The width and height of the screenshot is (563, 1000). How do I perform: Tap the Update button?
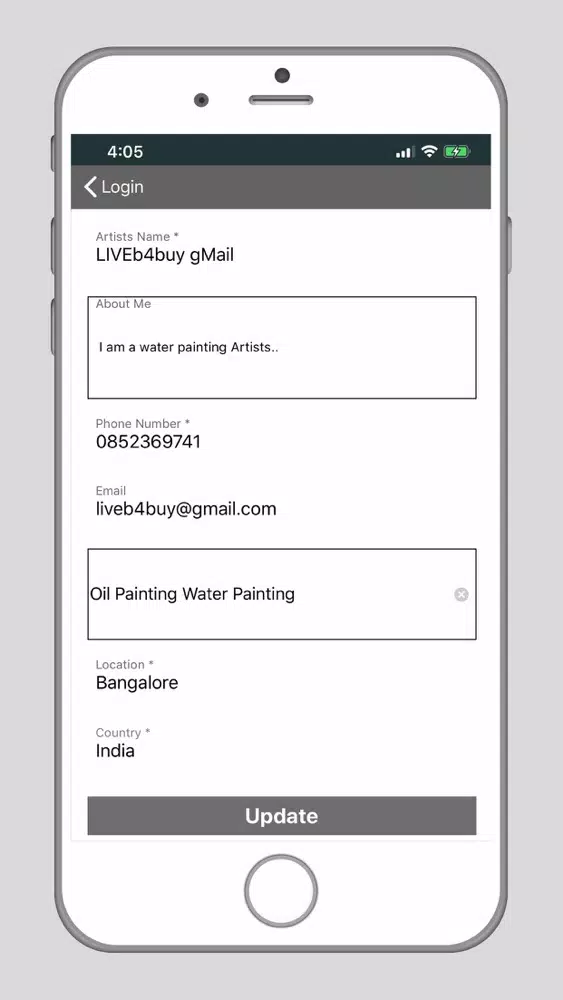[282, 816]
